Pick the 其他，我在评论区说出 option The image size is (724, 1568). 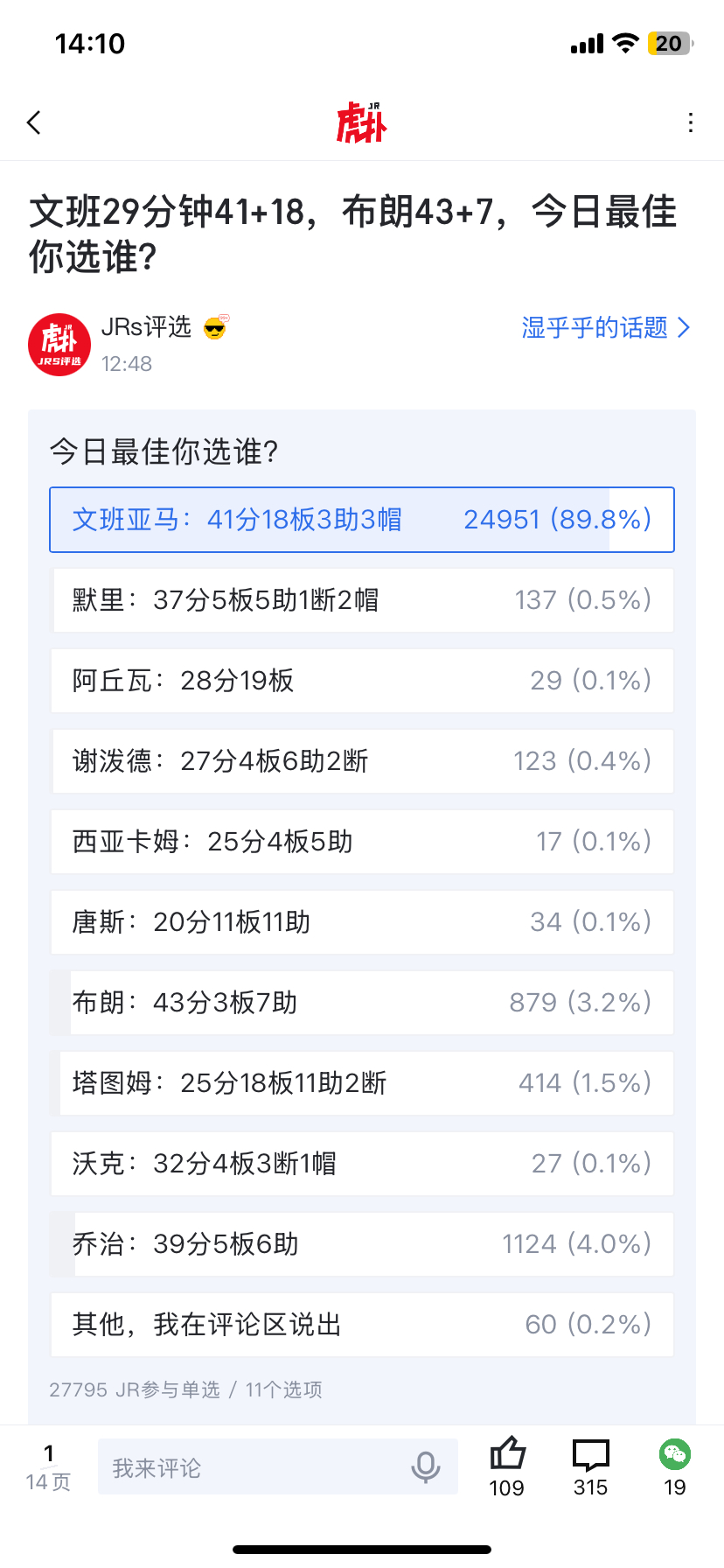point(362,1324)
